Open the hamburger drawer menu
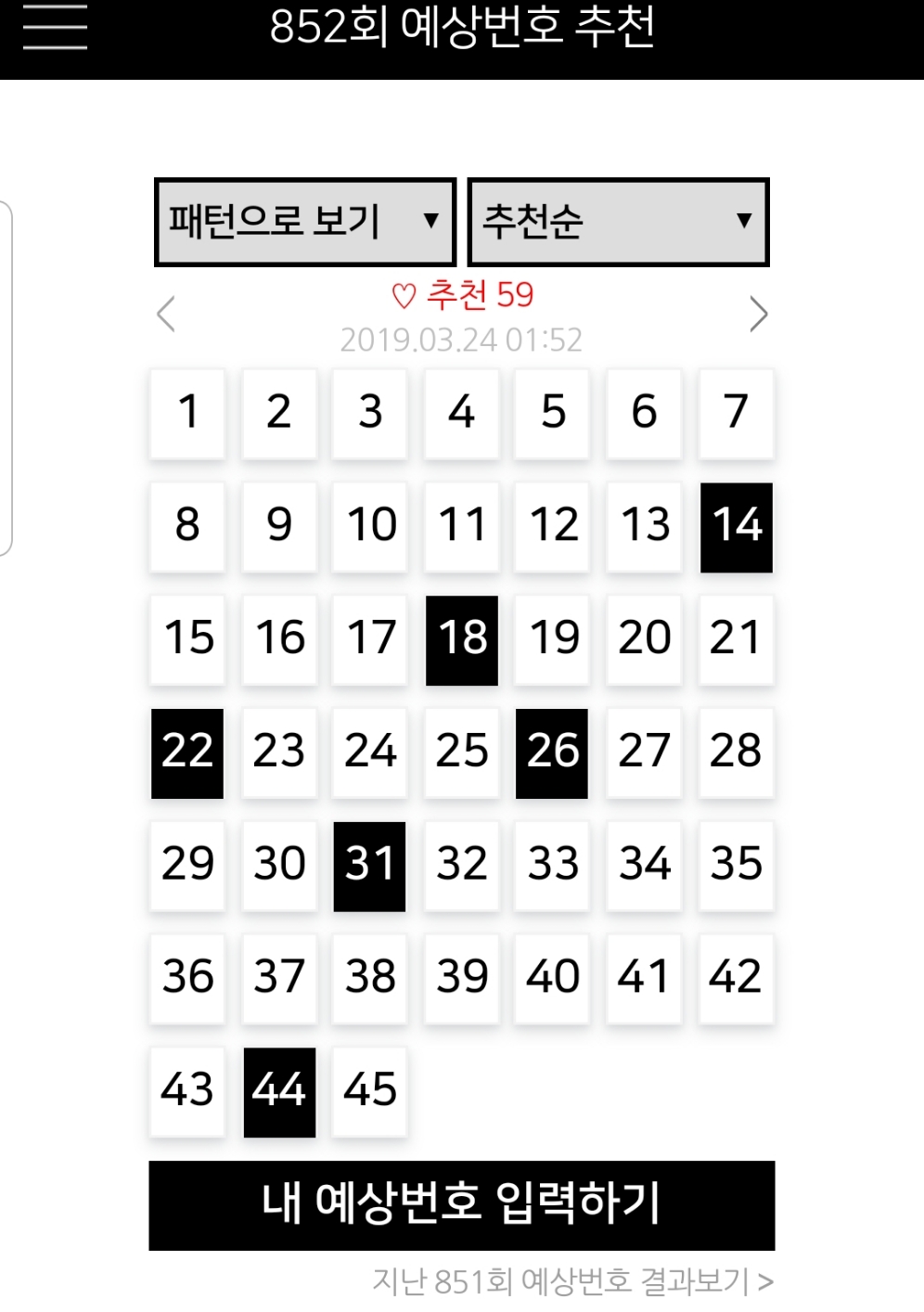 tap(55, 26)
